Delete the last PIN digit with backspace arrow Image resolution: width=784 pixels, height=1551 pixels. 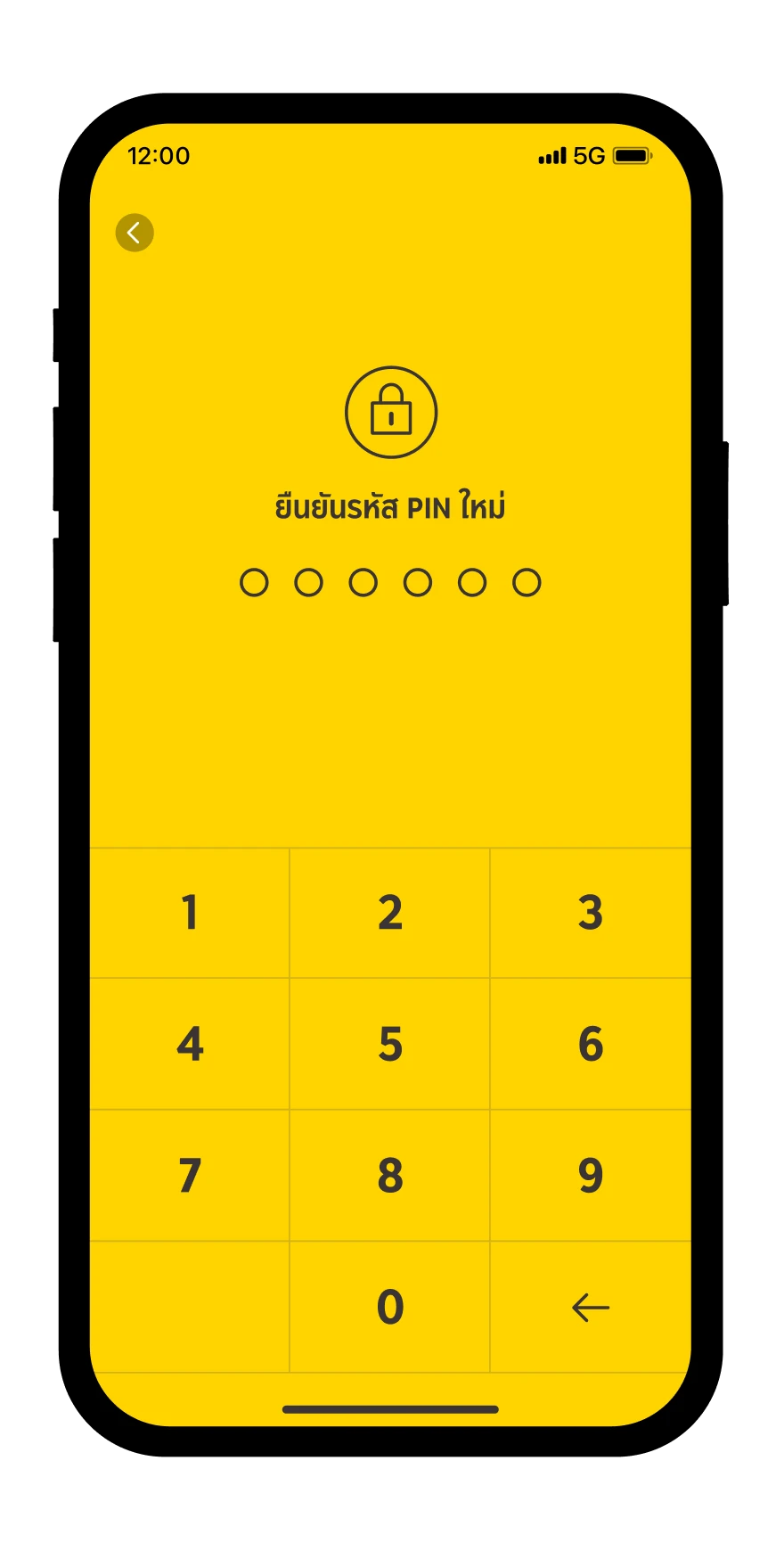[590, 1308]
